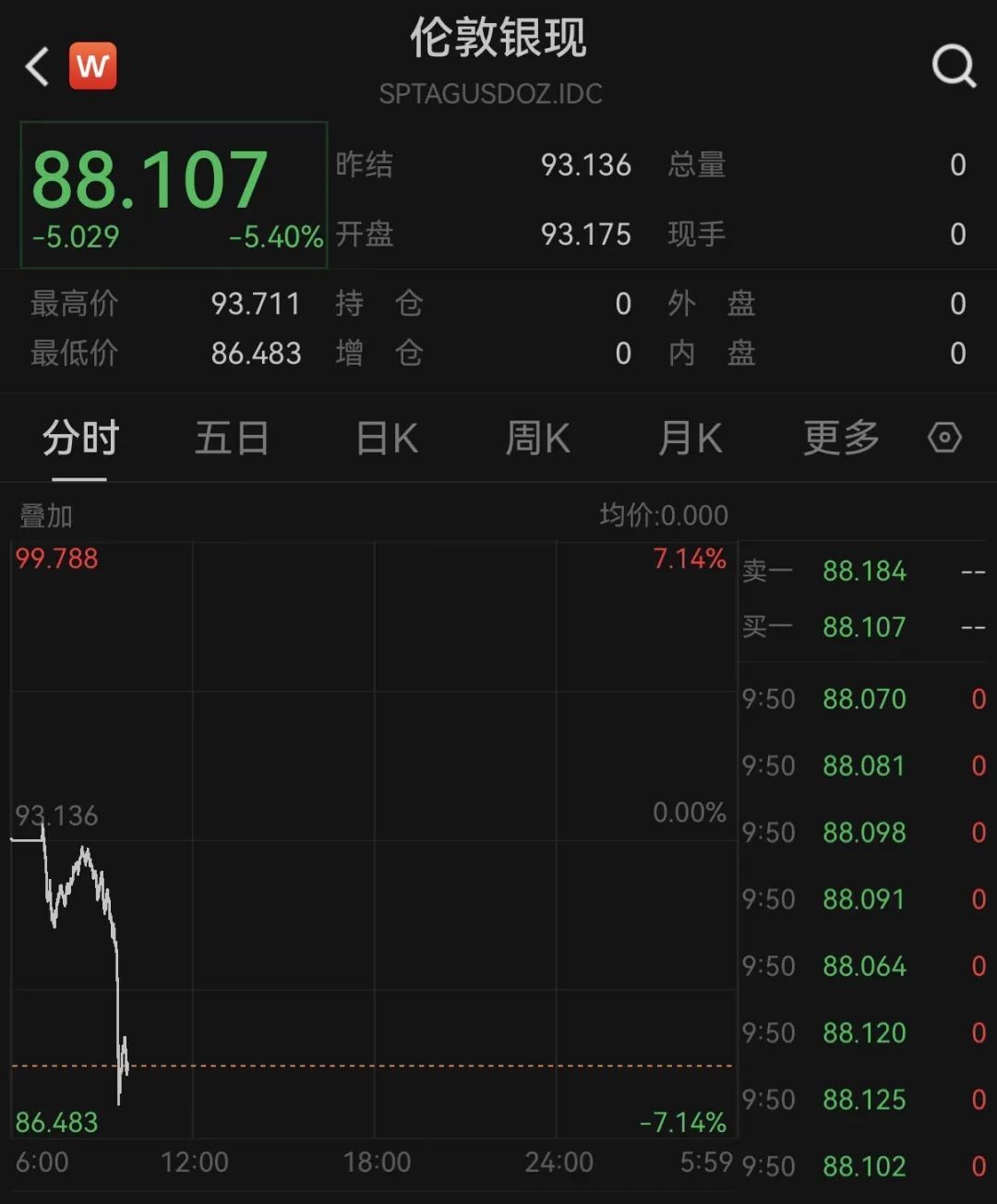Open the red W icon
Screen dimensions: 997x1204
click(x=92, y=66)
